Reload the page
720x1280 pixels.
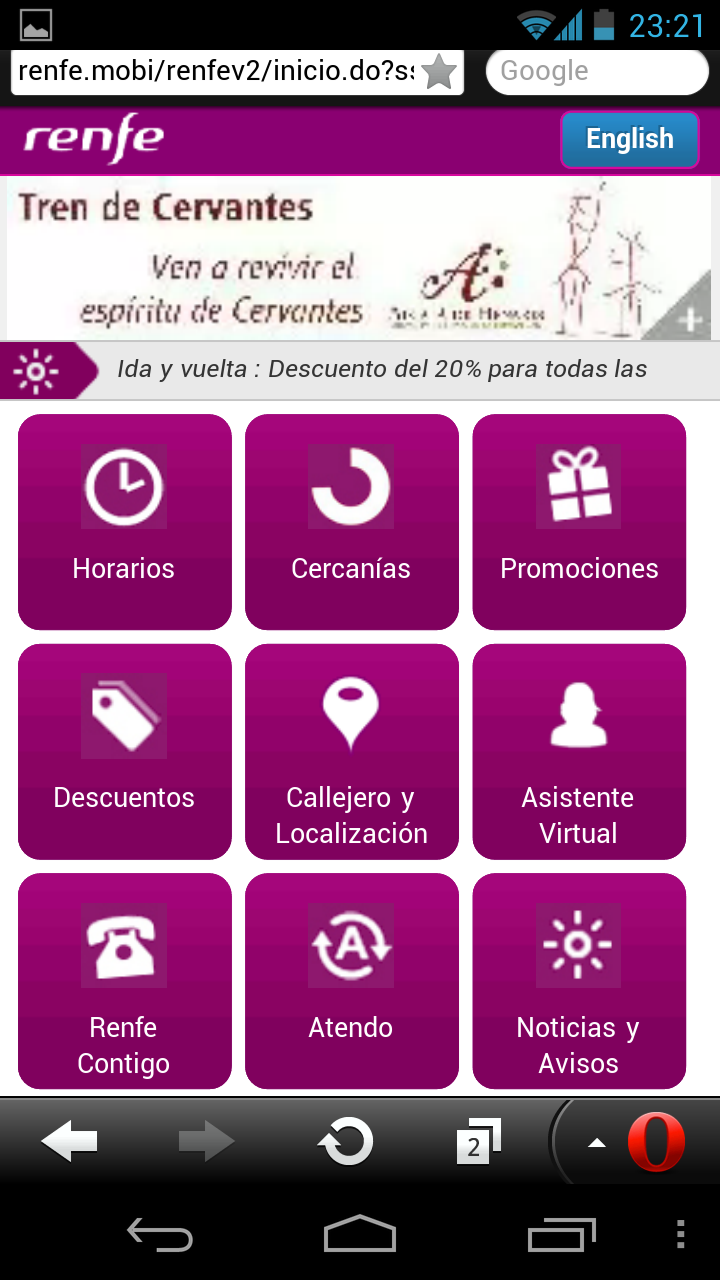coord(345,1141)
